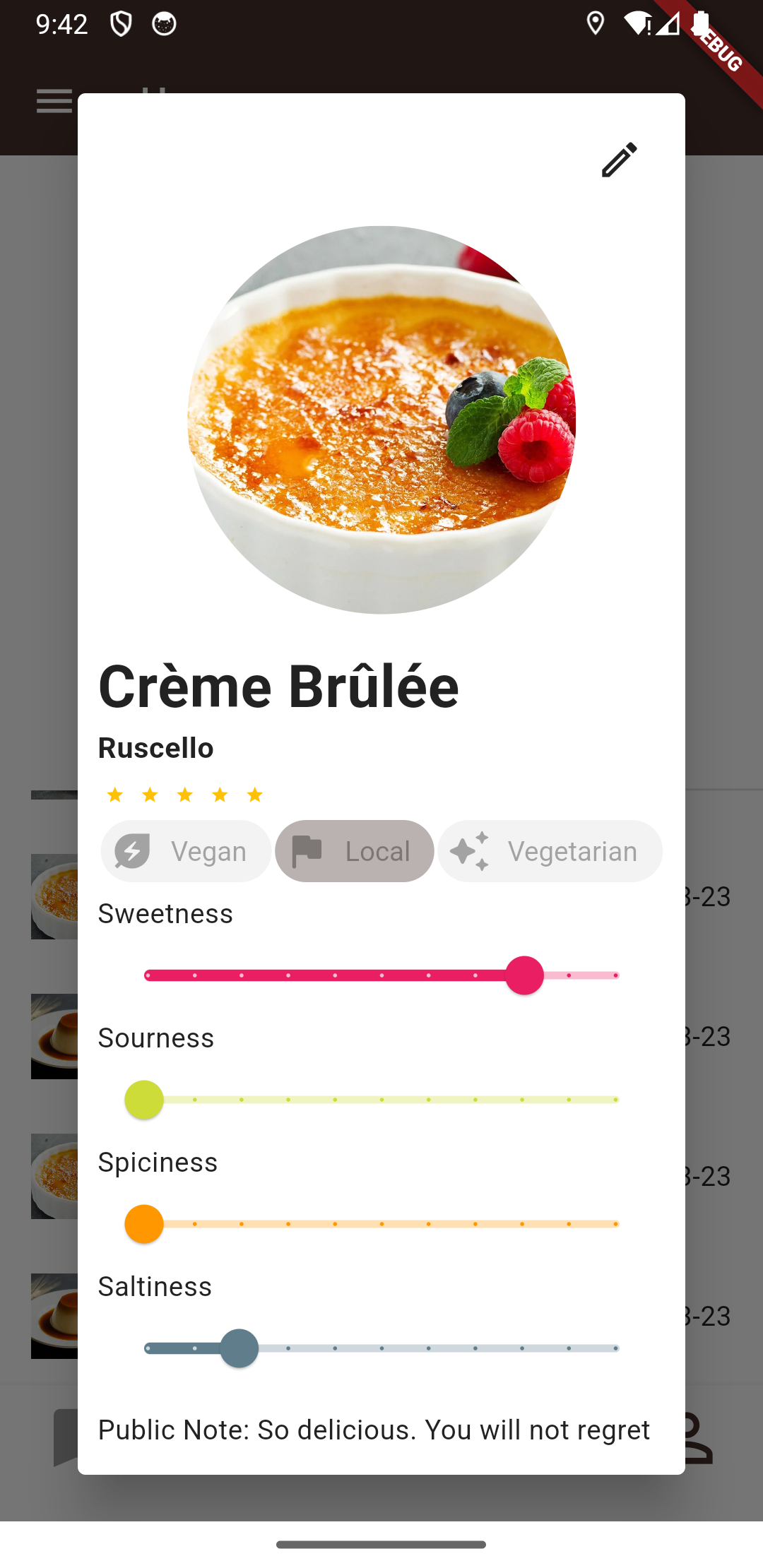Select the Vegetarian chip

(x=550, y=851)
